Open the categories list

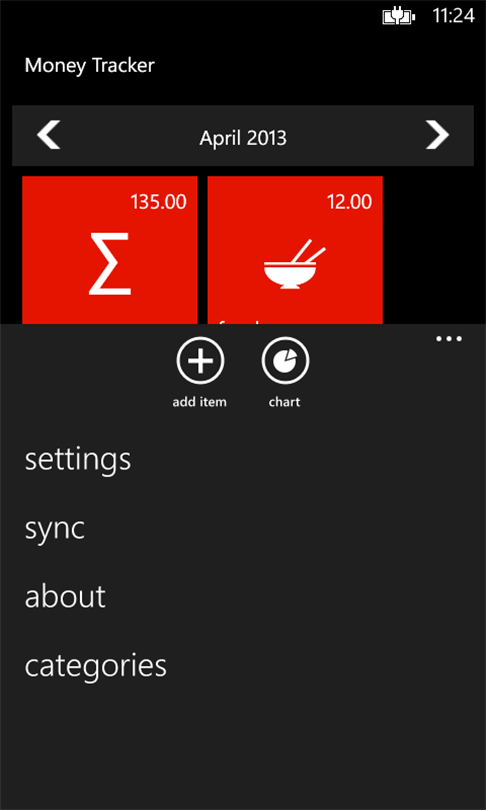[x=96, y=666]
